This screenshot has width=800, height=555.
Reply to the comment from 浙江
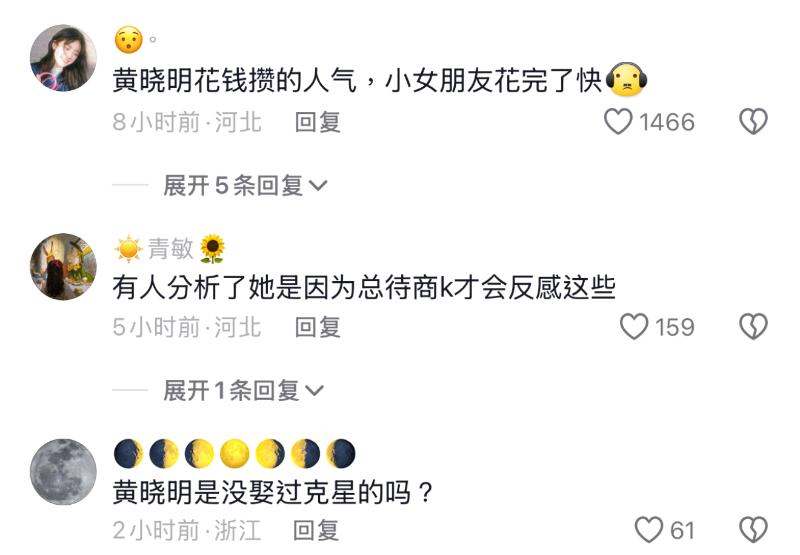318,530
